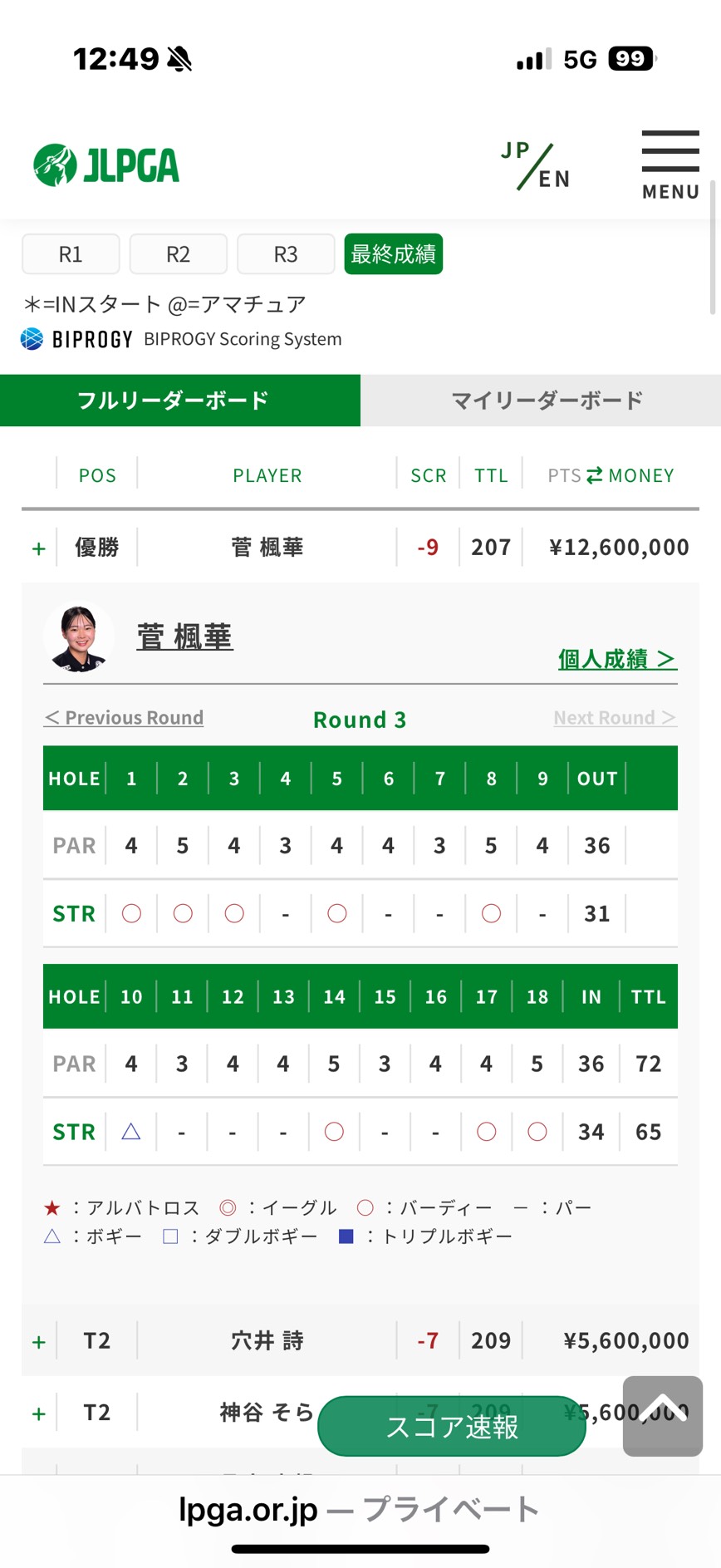Jump back to top with the up arrow
Screen dimensions: 721x1568
pyautogui.click(x=662, y=1415)
